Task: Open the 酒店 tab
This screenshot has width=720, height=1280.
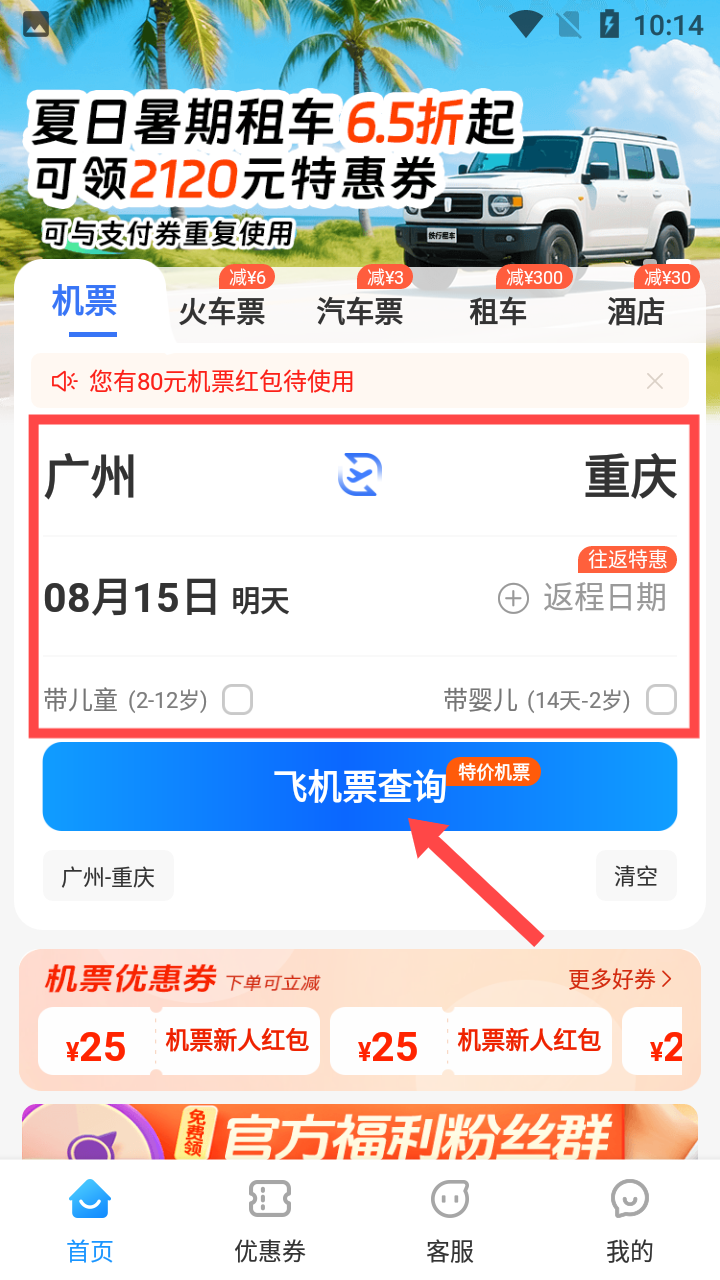Action: tap(636, 311)
